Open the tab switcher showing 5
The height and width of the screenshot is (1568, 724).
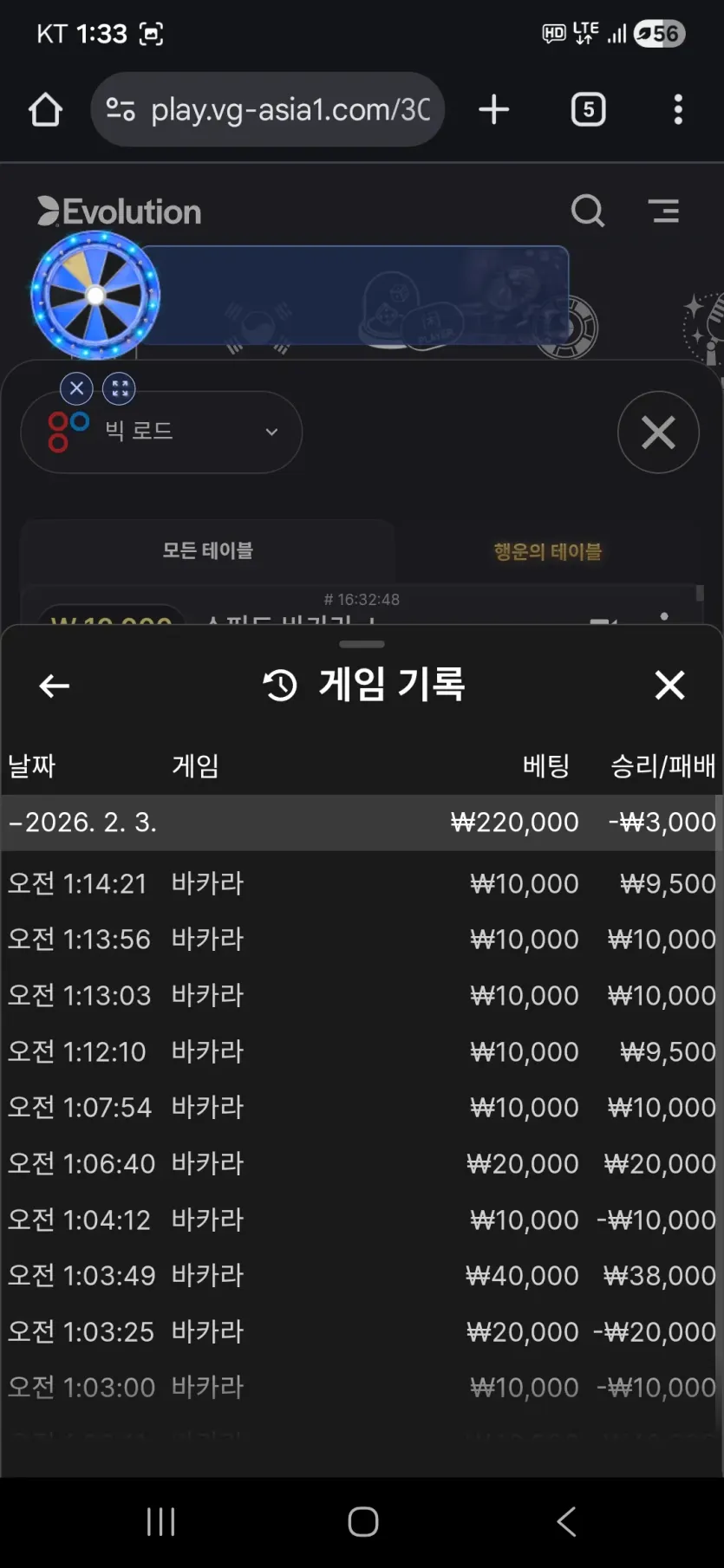click(x=588, y=109)
